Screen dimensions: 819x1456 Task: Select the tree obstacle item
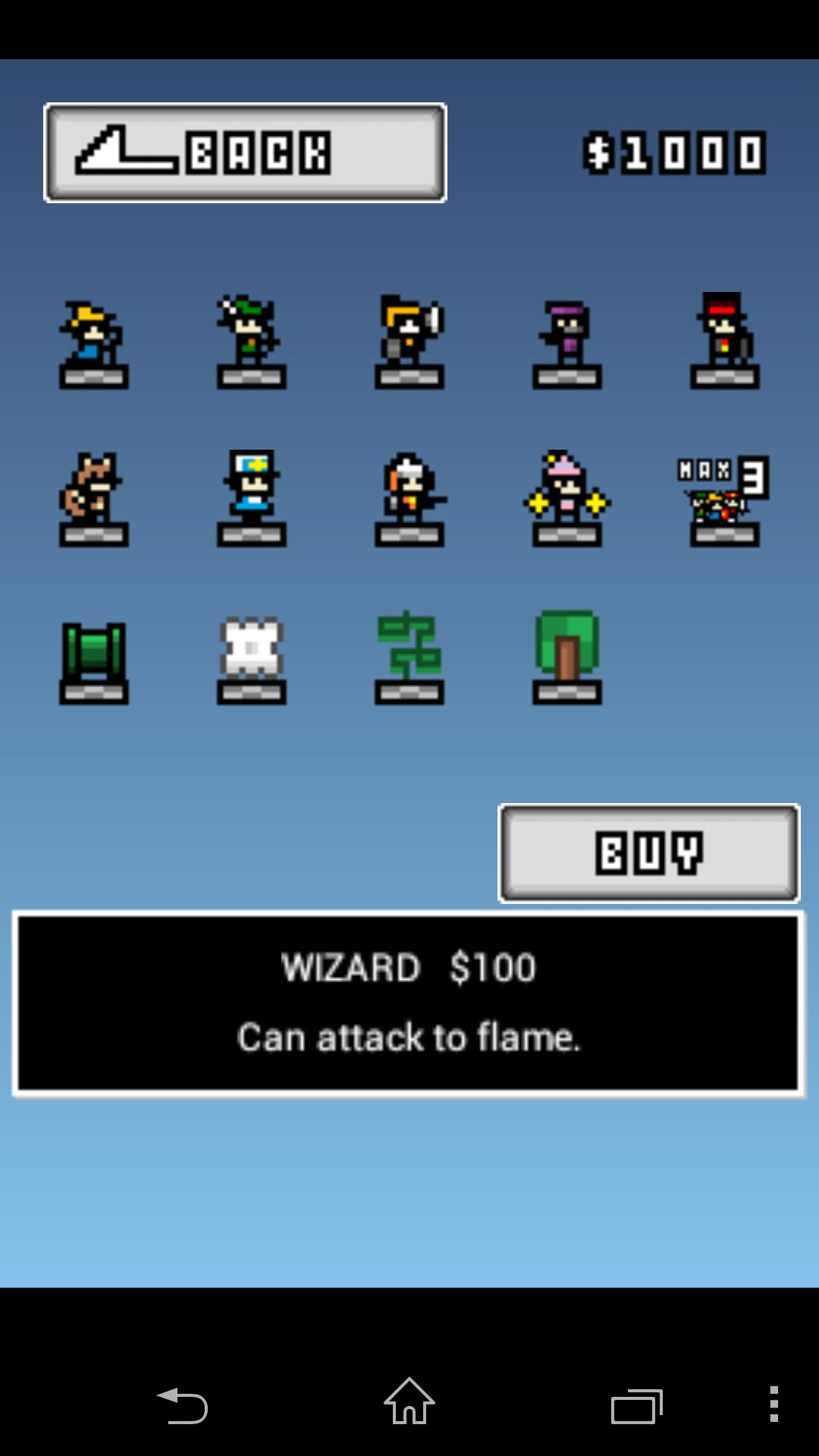[567, 660]
